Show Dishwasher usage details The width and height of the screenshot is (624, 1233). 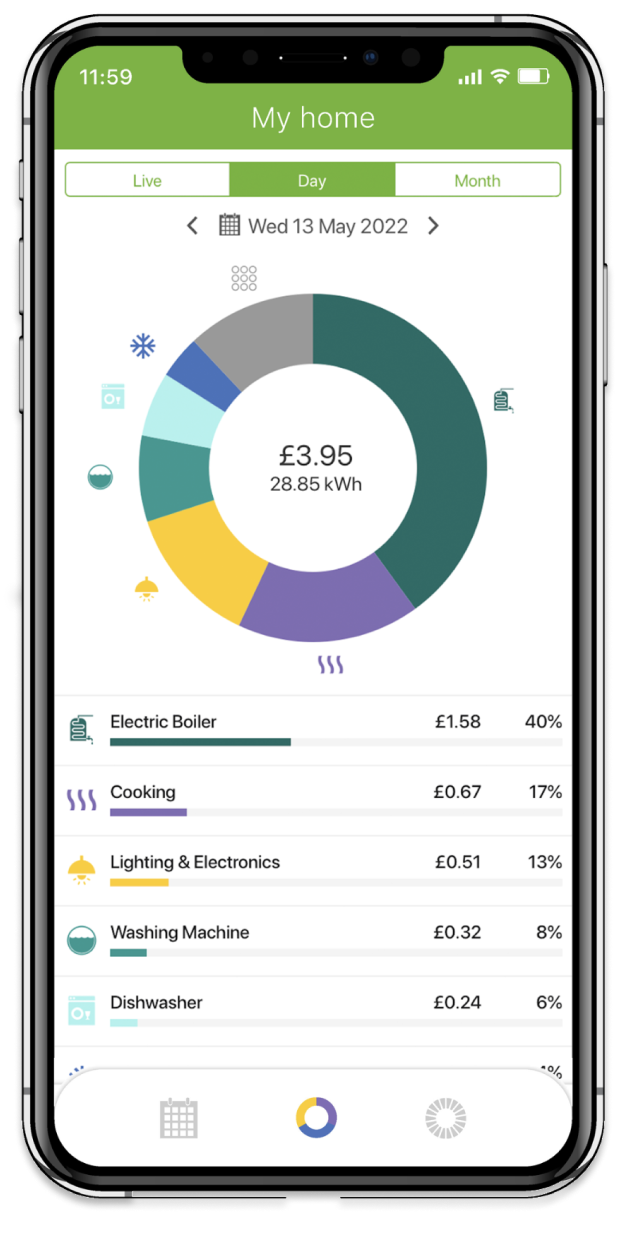(x=313, y=1010)
